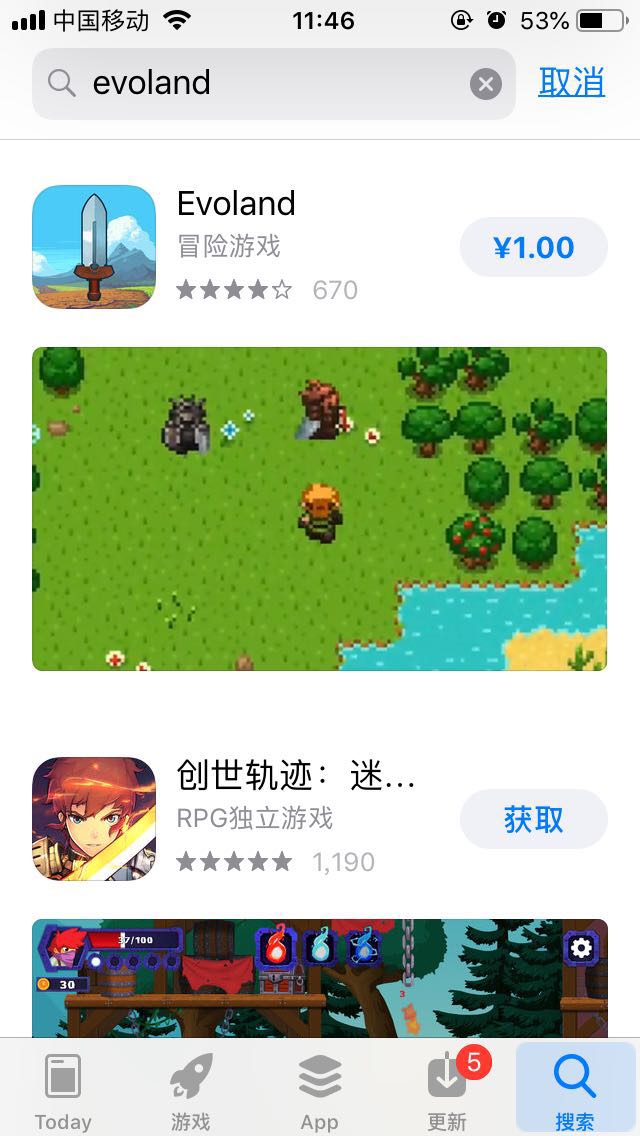
Task: Switch to the Today tab
Action: (x=63, y=1089)
